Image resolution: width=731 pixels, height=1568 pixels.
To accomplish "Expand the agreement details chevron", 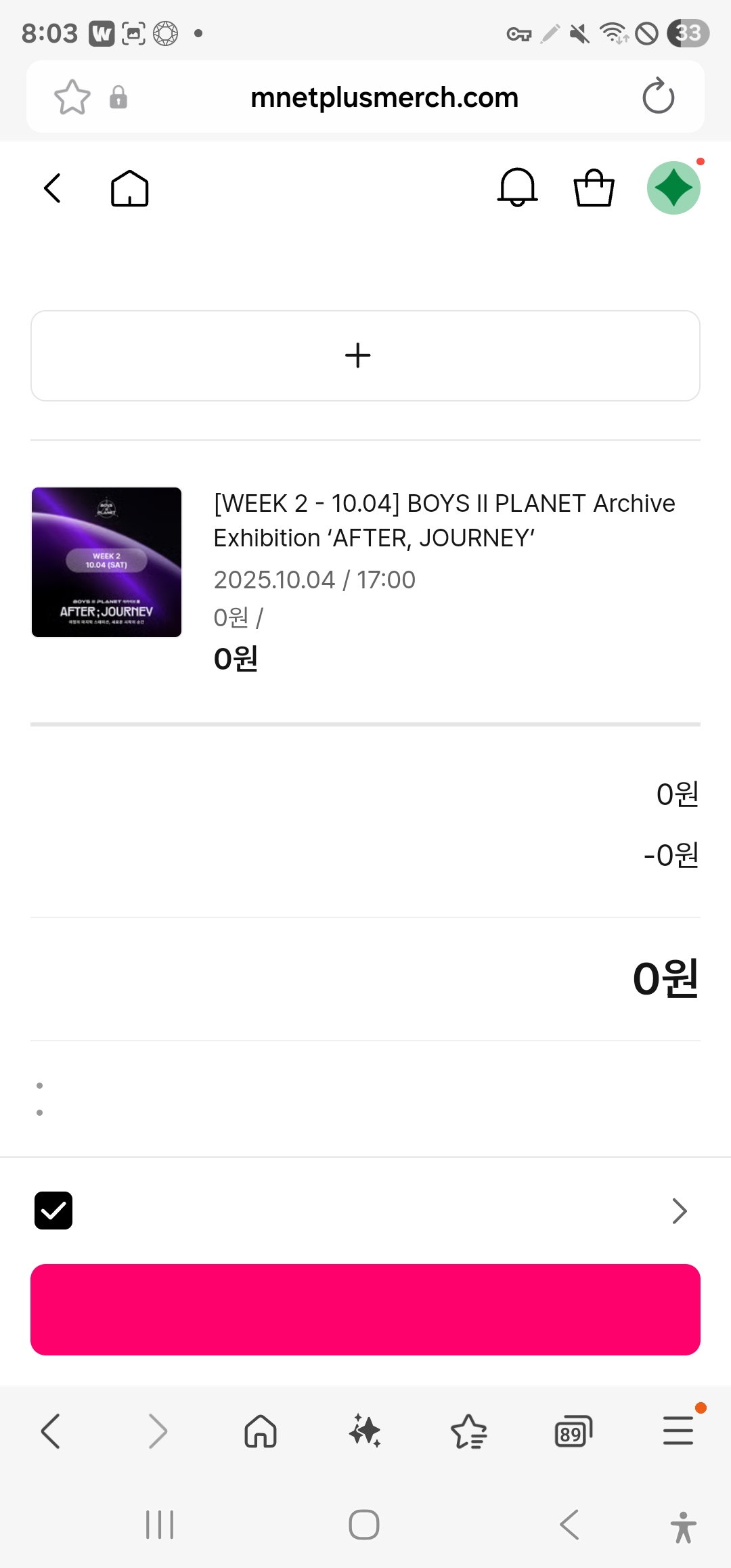I will pyautogui.click(x=680, y=1211).
